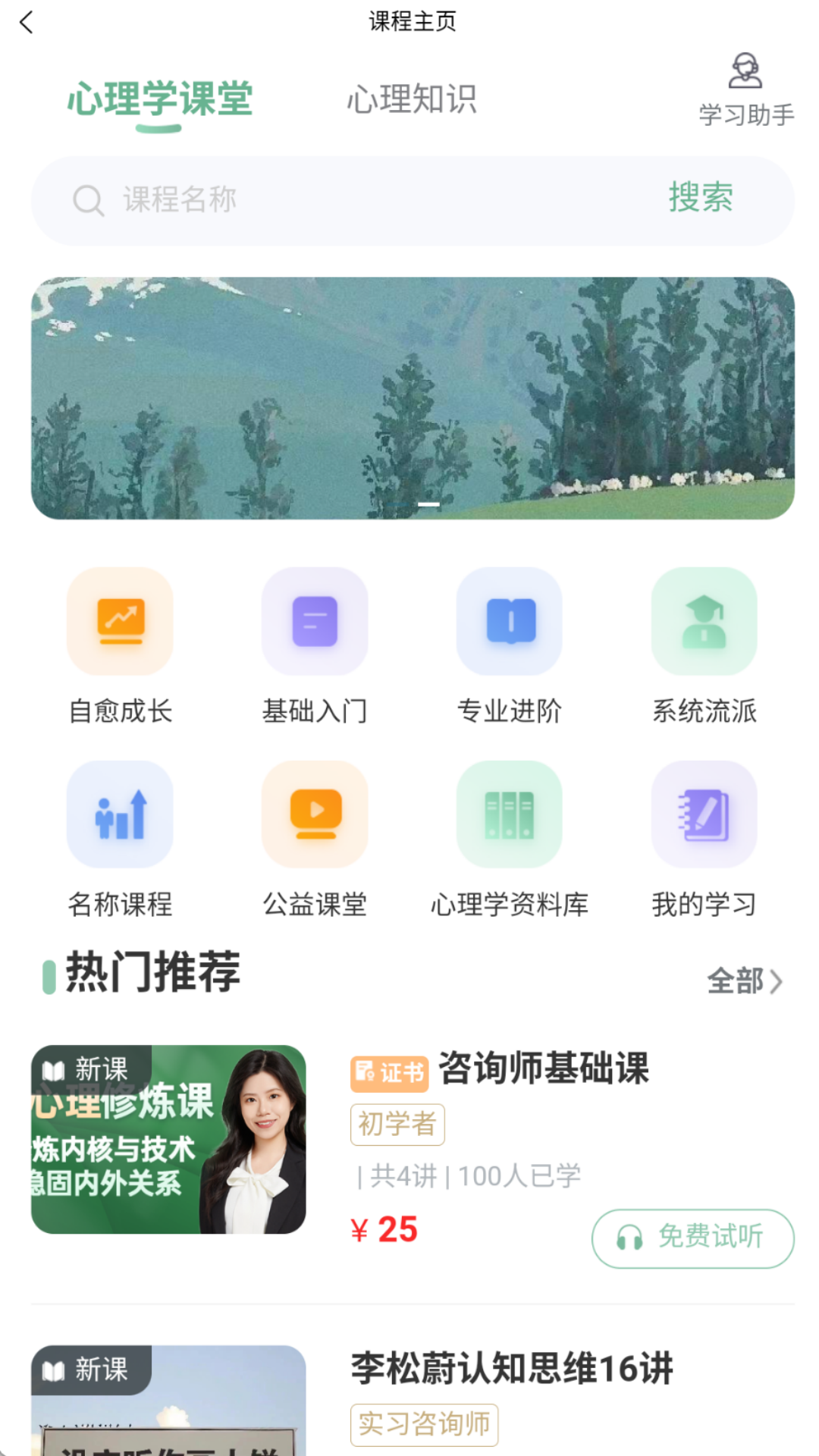The width and height of the screenshot is (819, 1456).
Task: Click the 搜索 search button
Action: point(701,199)
